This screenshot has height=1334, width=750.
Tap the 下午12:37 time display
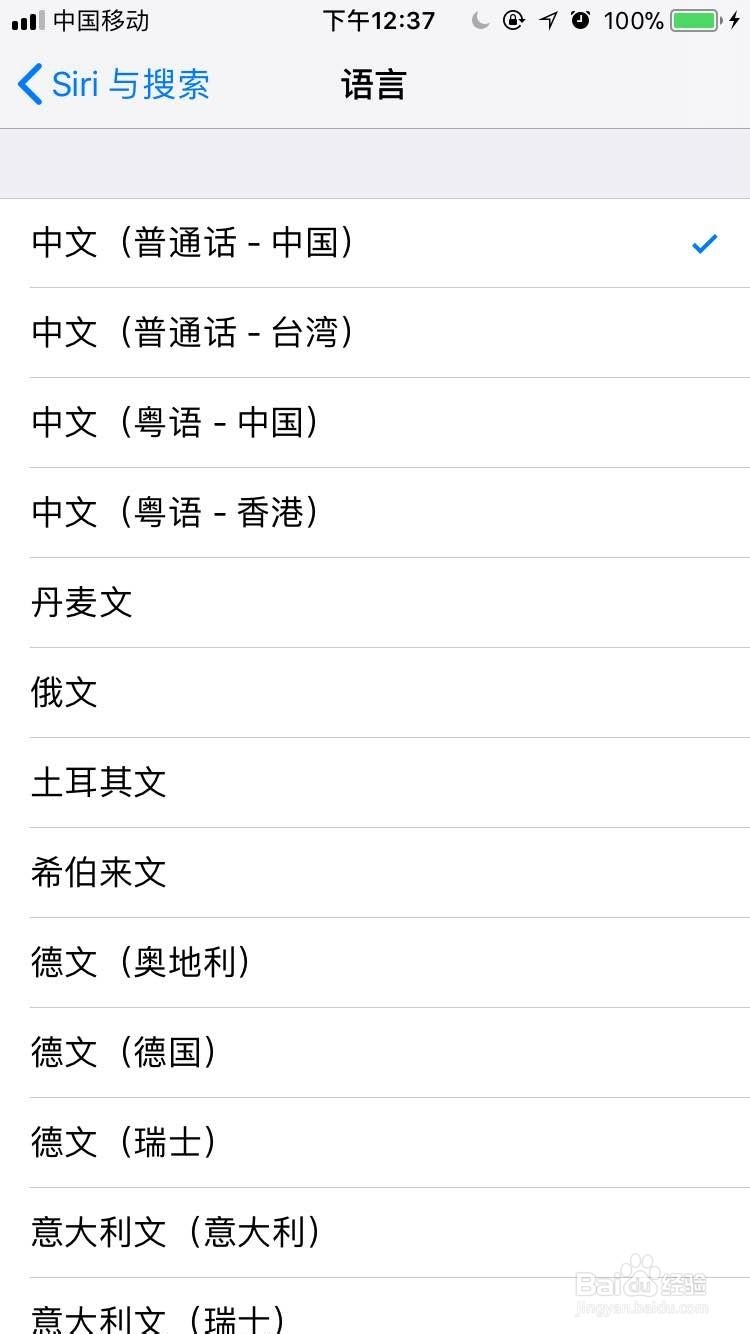(x=380, y=20)
